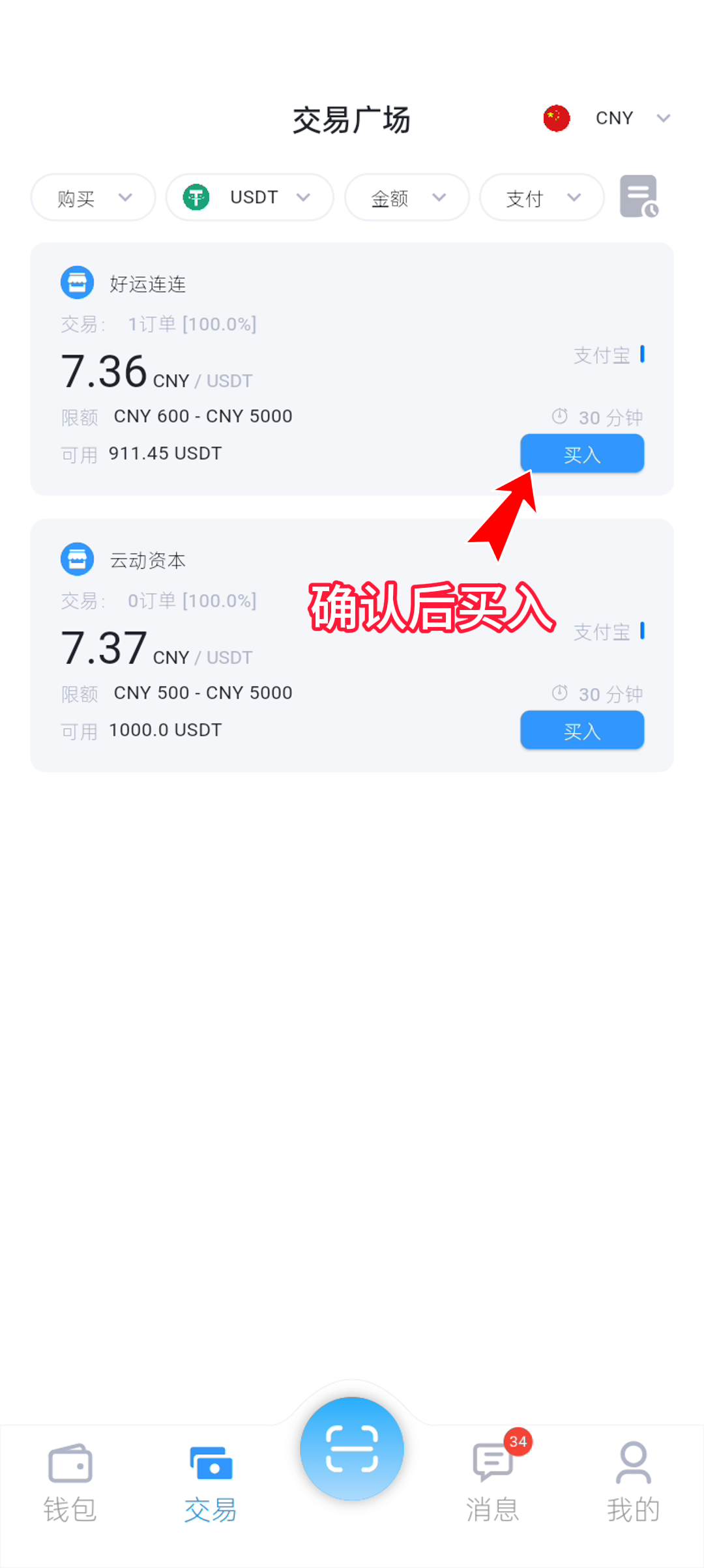Expand the 购买 trade type dropdown
Screen dimensions: 704x1568
point(93,197)
